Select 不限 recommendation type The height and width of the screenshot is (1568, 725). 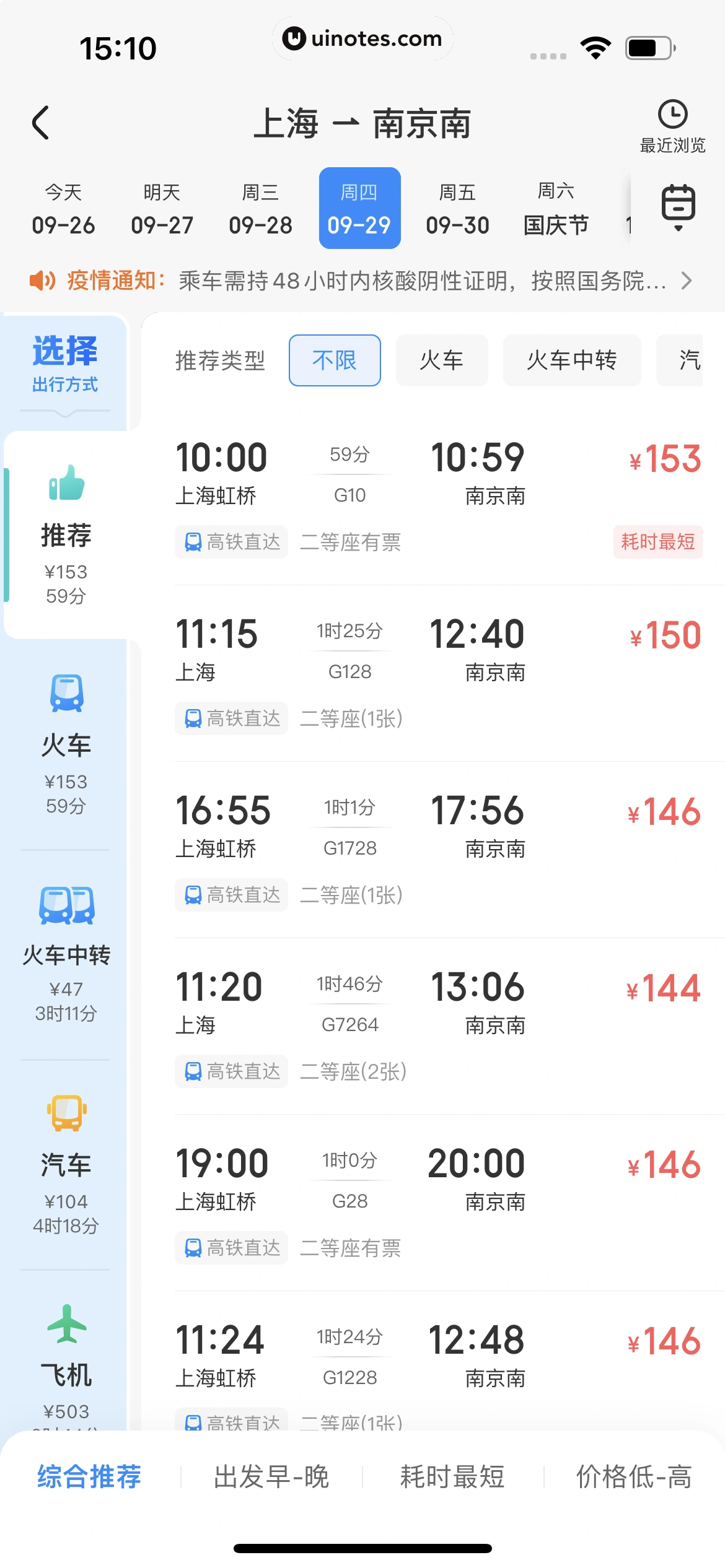point(335,360)
